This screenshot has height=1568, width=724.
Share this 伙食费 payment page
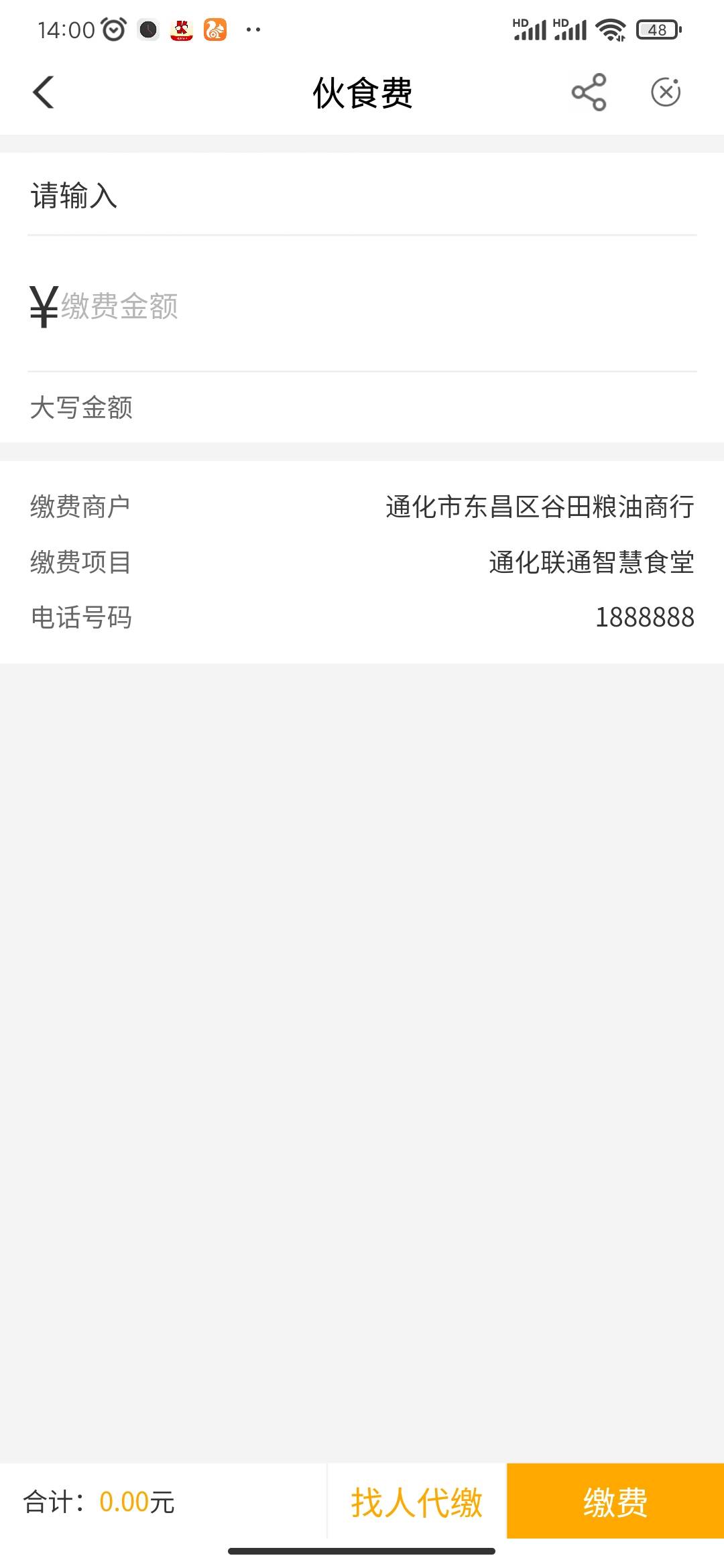(x=589, y=92)
